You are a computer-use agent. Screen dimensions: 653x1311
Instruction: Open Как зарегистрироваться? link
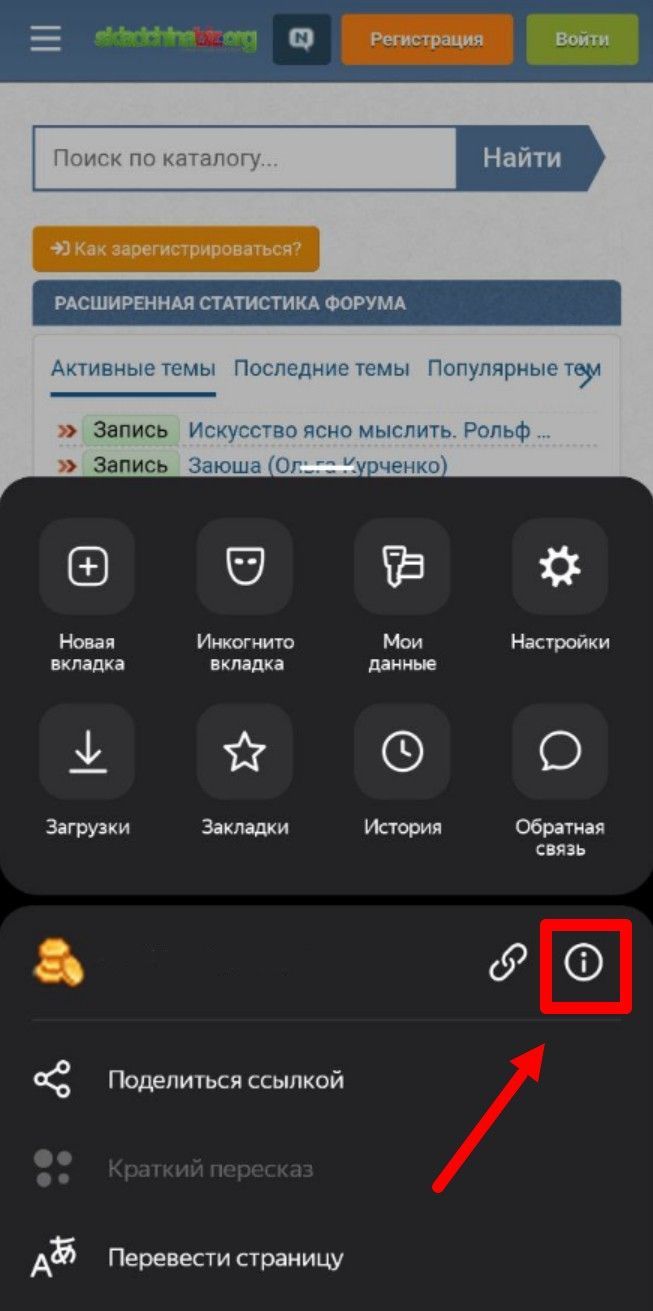click(x=176, y=249)
